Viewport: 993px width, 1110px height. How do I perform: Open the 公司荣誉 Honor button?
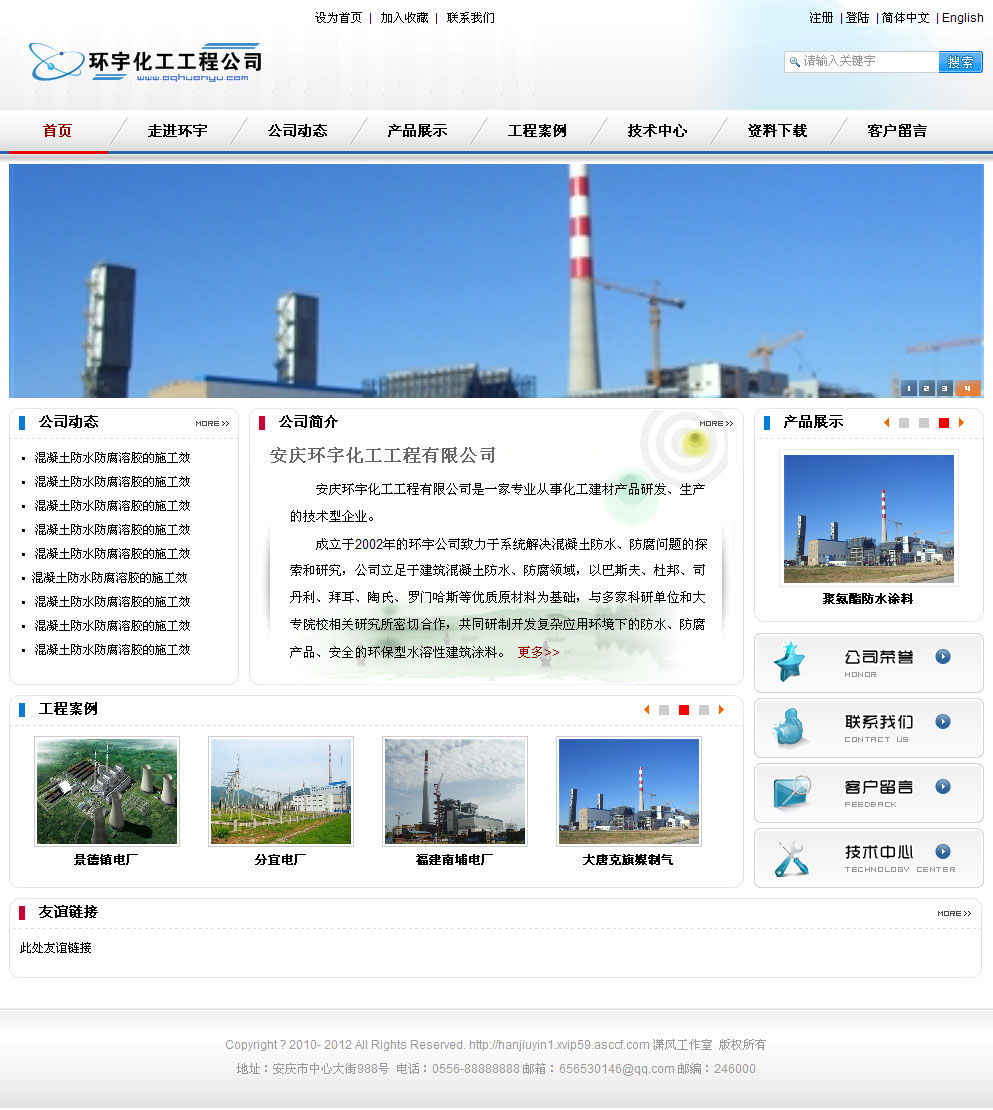tap(868, 663)
